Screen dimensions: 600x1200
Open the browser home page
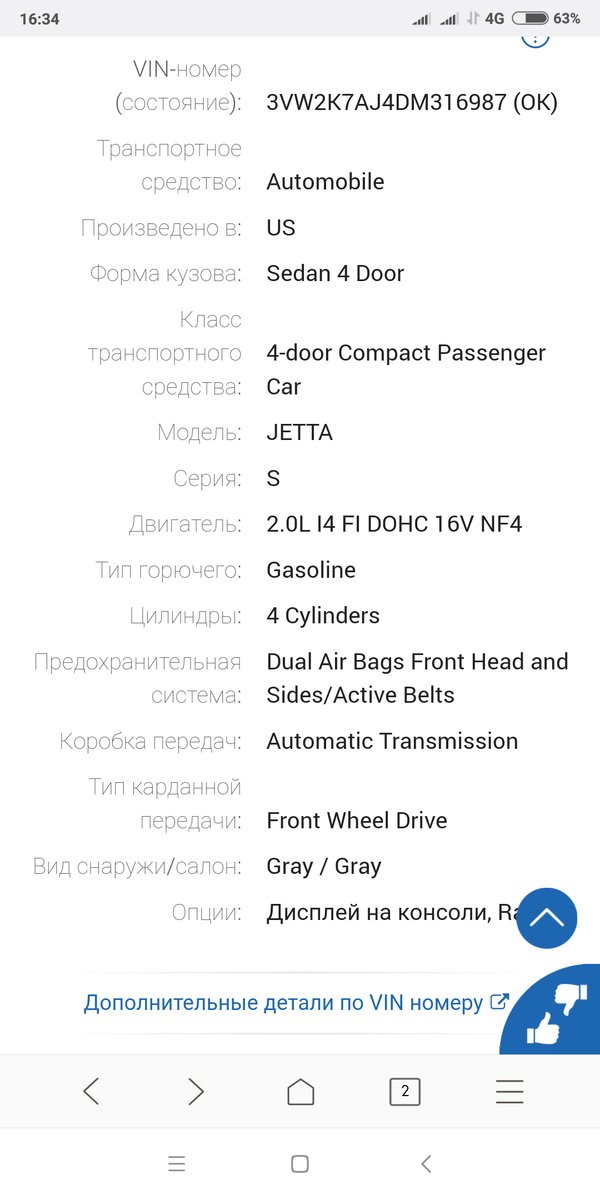point(301,1091)
